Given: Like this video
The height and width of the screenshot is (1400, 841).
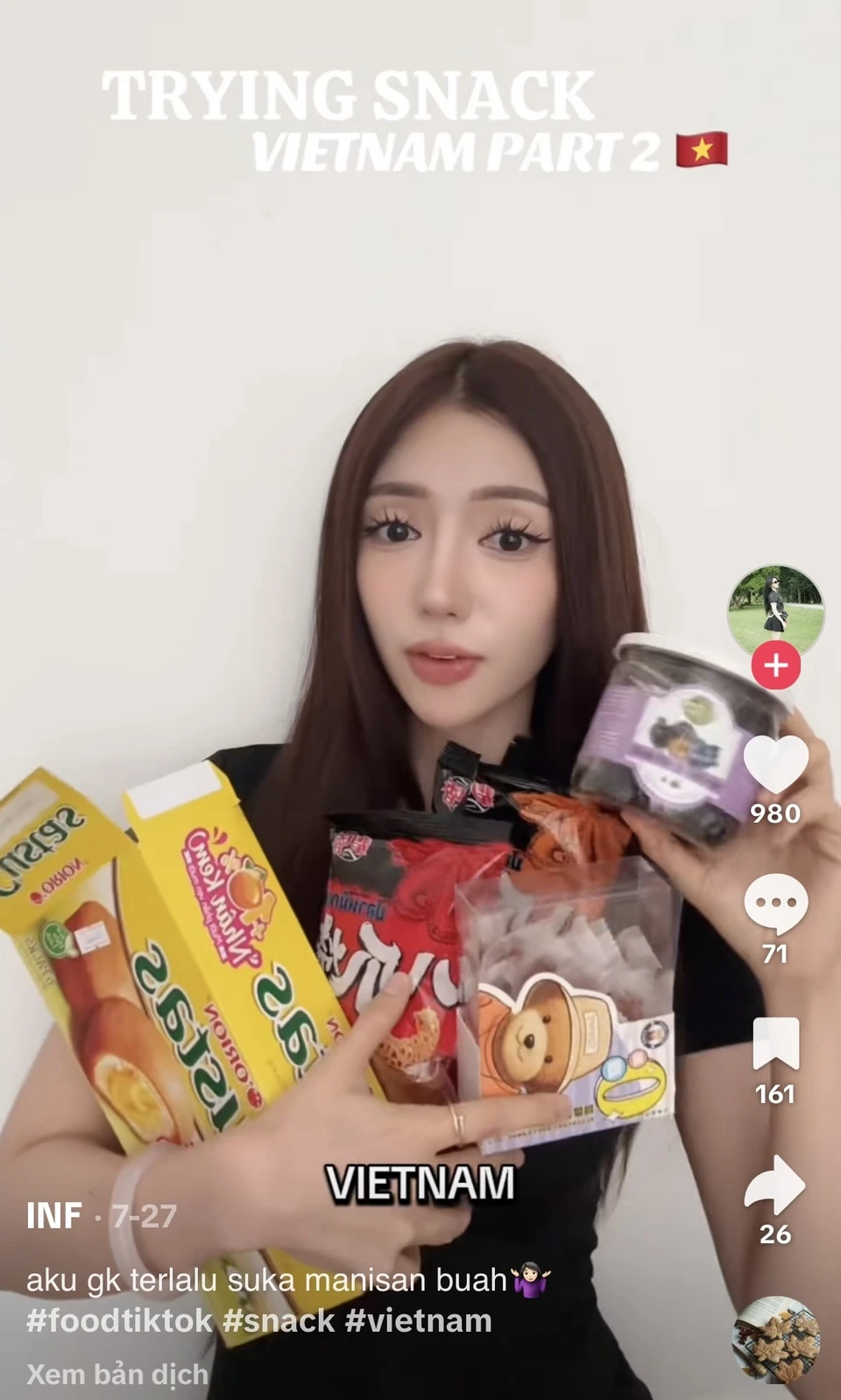Looking at the screenshot, I should tap(775, 764).
